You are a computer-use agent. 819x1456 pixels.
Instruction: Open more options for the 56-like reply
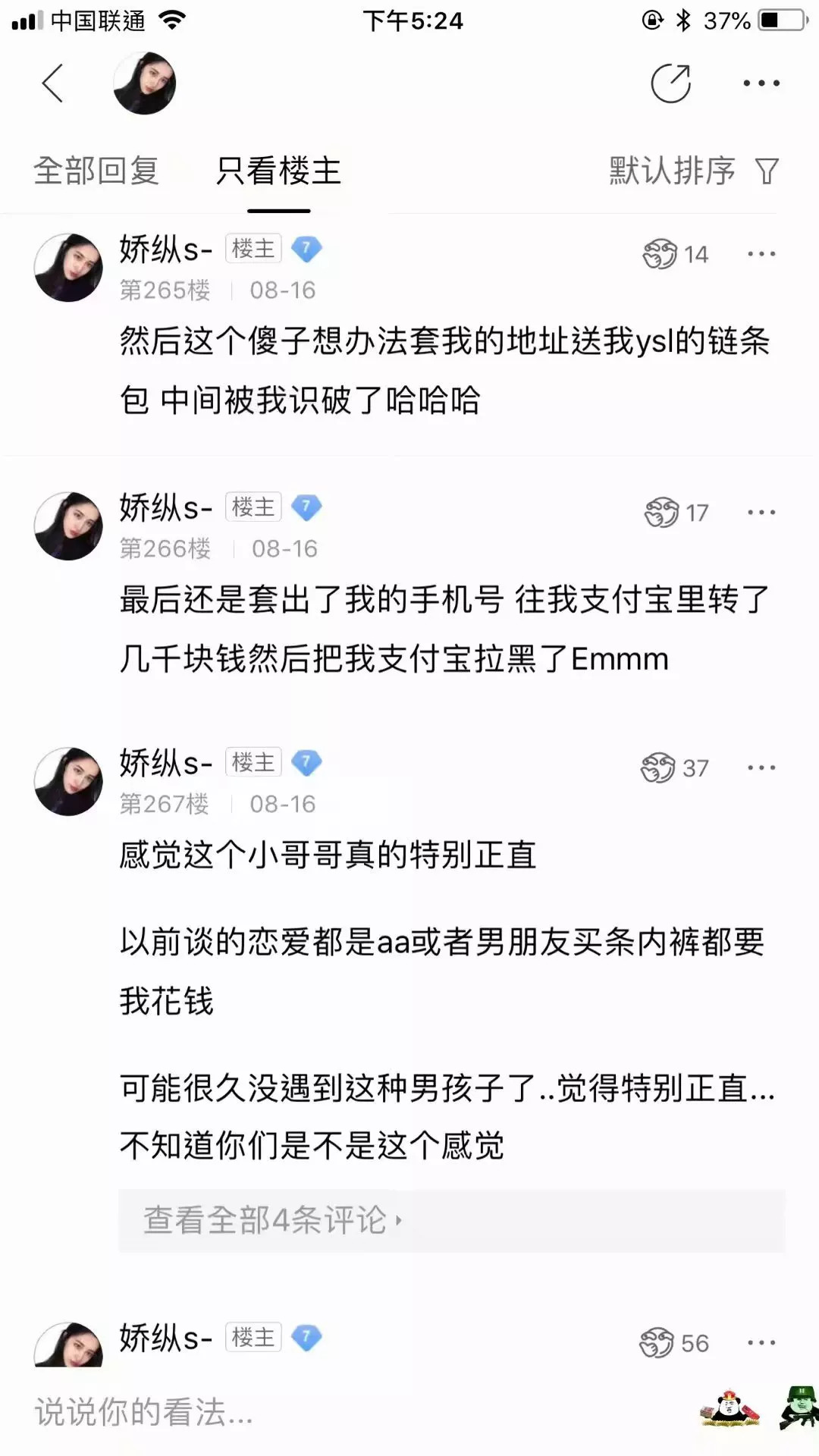pyautogui.click(x=761, y=1343)
